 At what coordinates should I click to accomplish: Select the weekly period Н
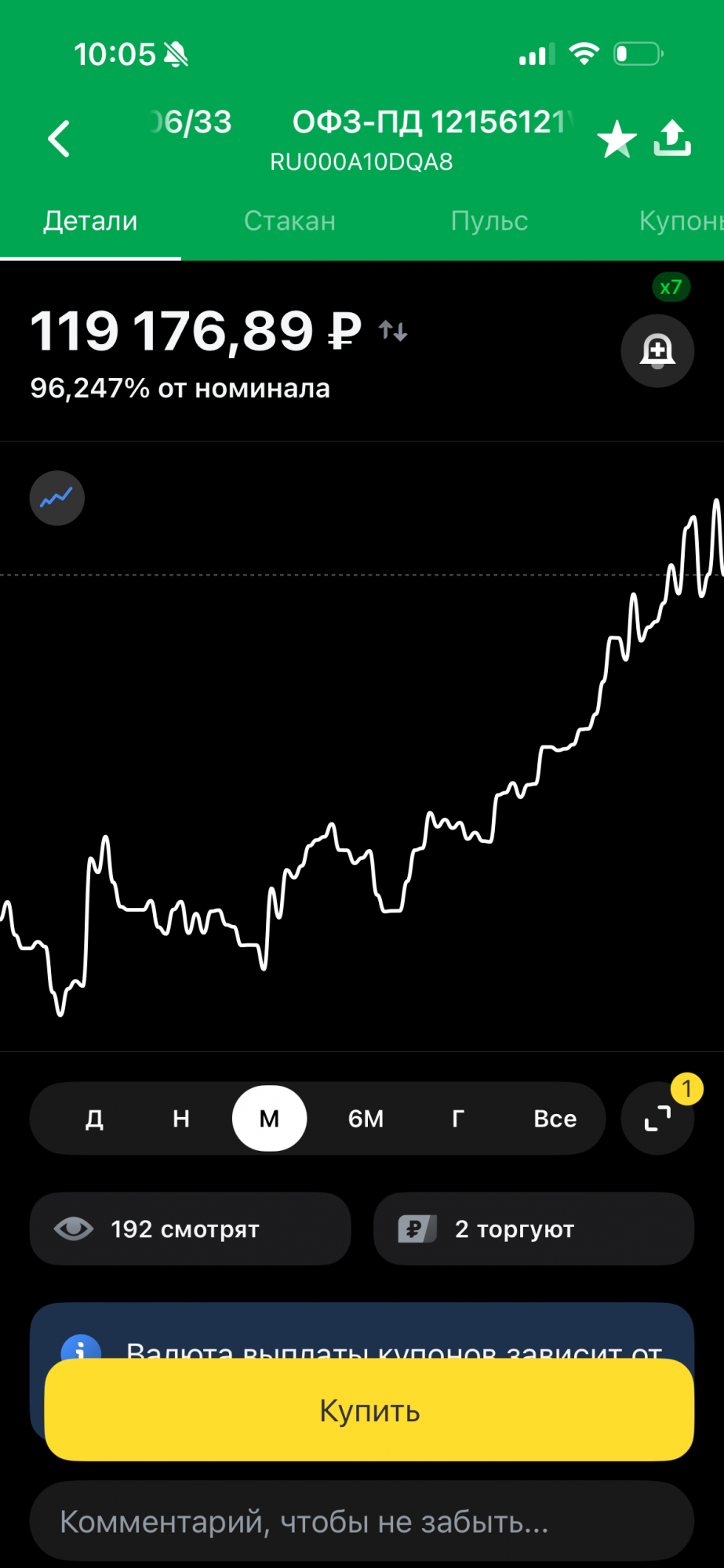181,1119
